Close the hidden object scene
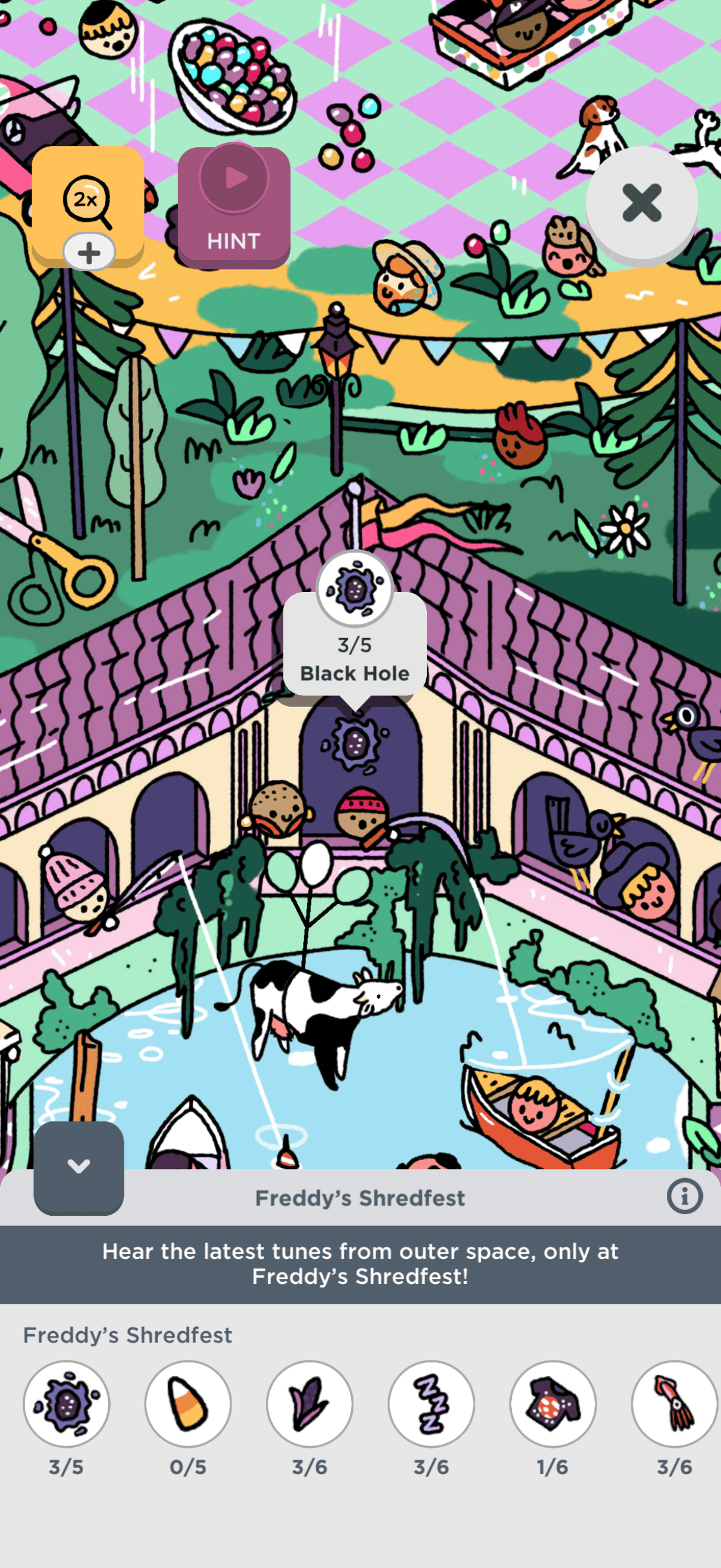Viewport: 721px width, 1568px height. click(641, 203)
